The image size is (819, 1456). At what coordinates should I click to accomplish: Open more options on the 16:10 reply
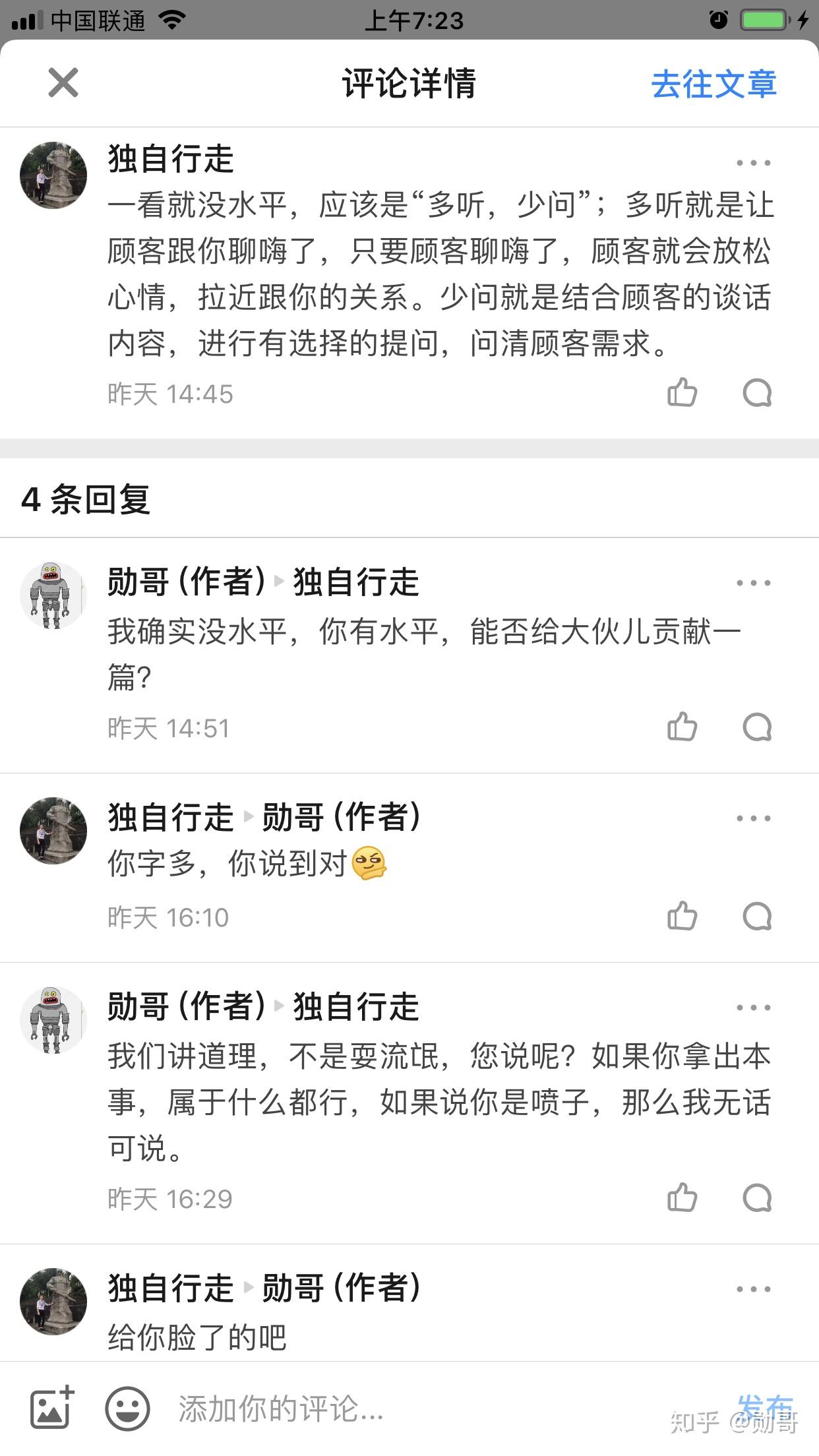coord(753,818)
